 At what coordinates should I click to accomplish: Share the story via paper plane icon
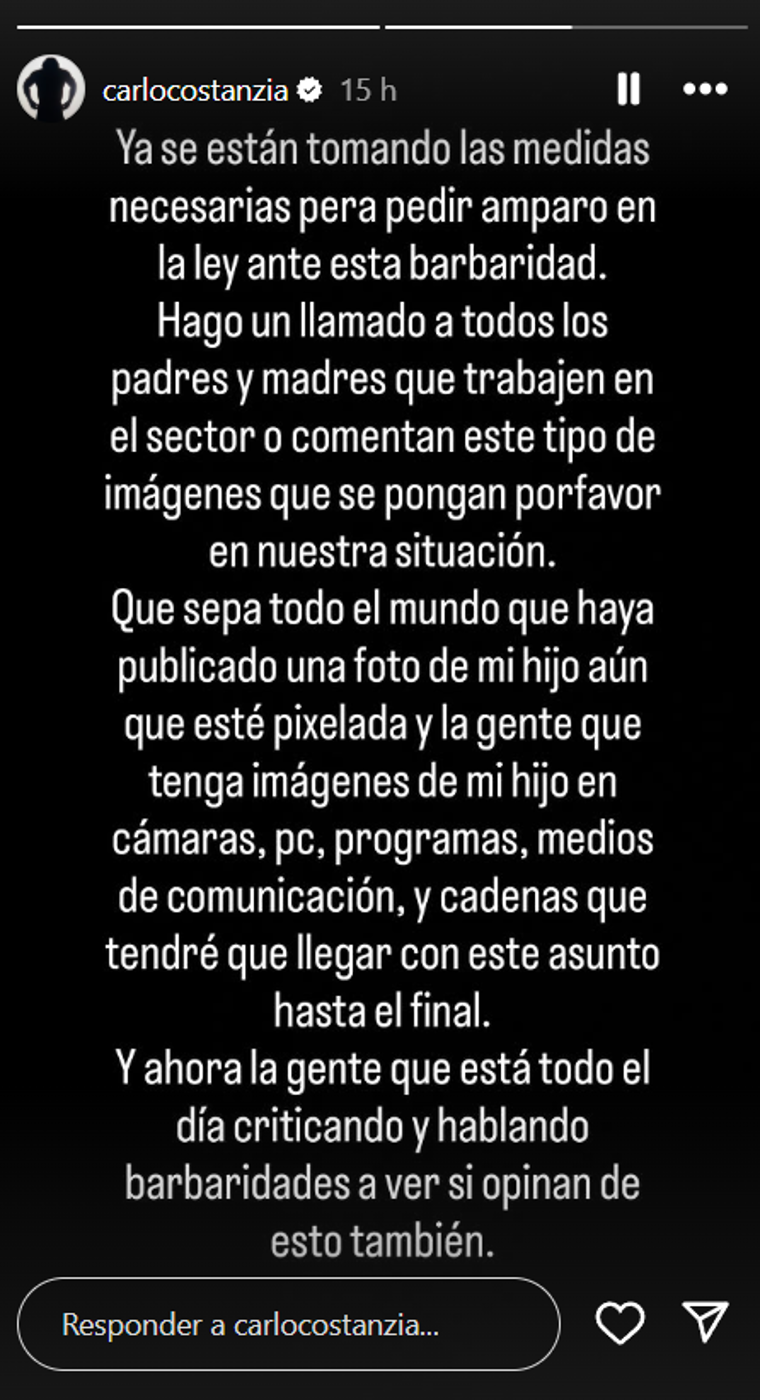(x=706, y=1324)
